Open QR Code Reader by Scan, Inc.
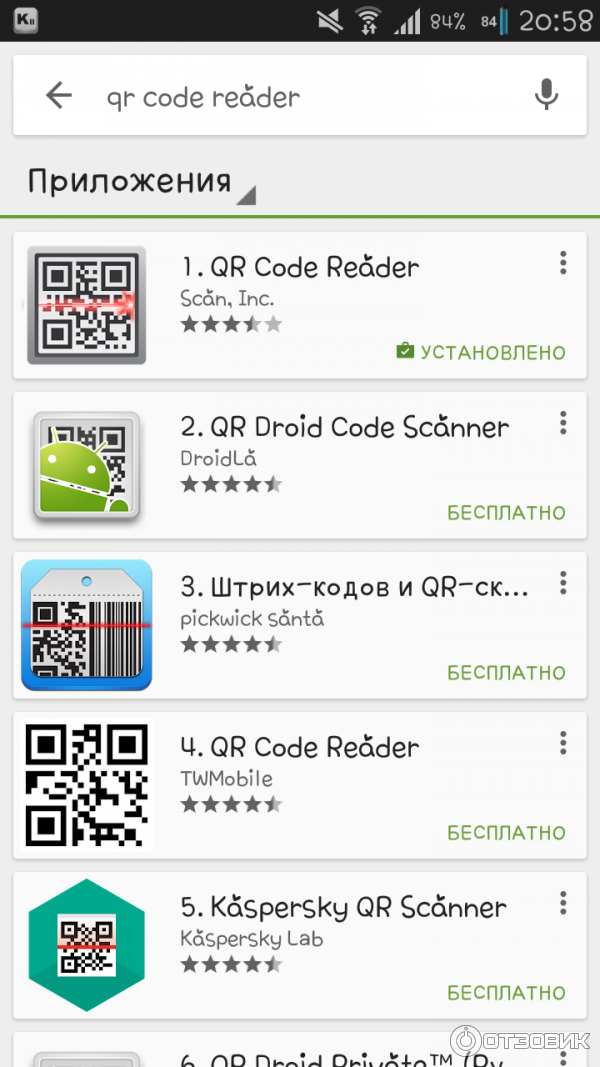The width and height of the screenshot is (600, 1067). coord(300,267)
